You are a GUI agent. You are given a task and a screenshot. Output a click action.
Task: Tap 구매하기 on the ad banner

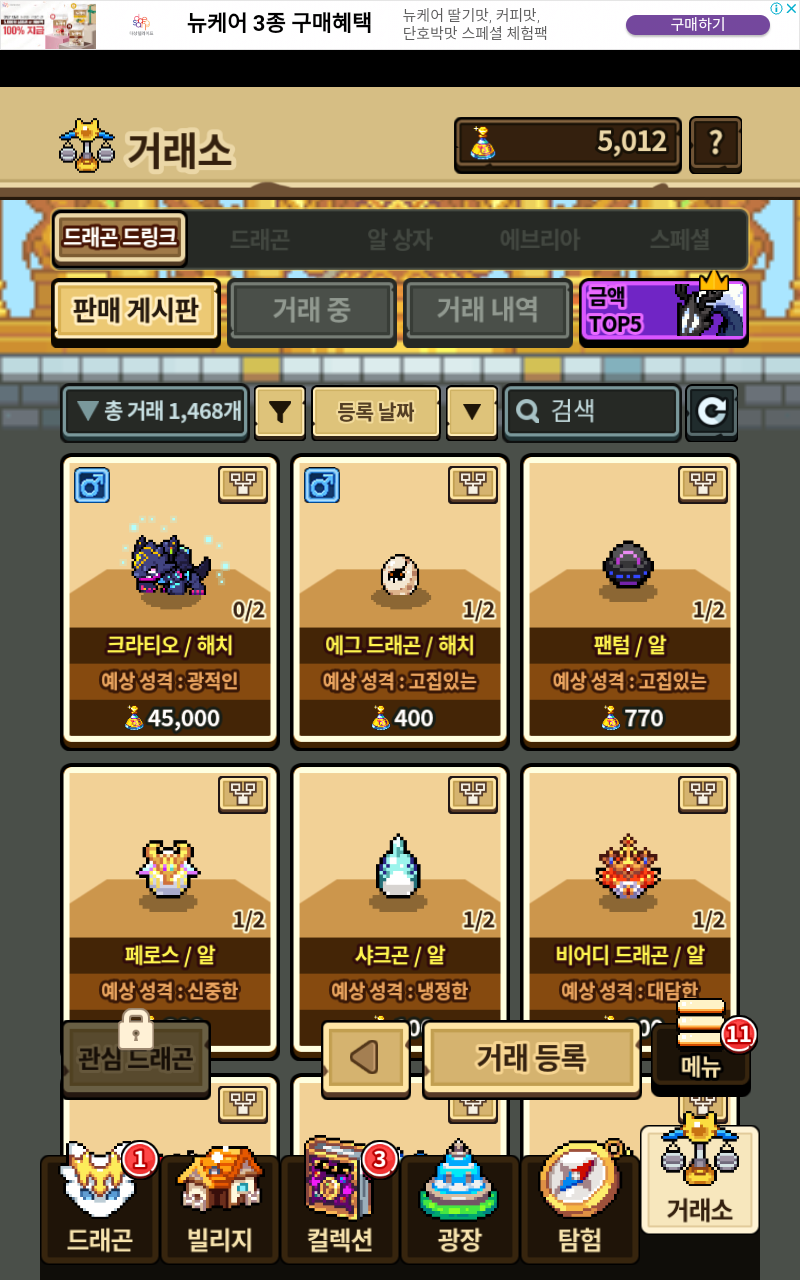(x=697, y=25)
